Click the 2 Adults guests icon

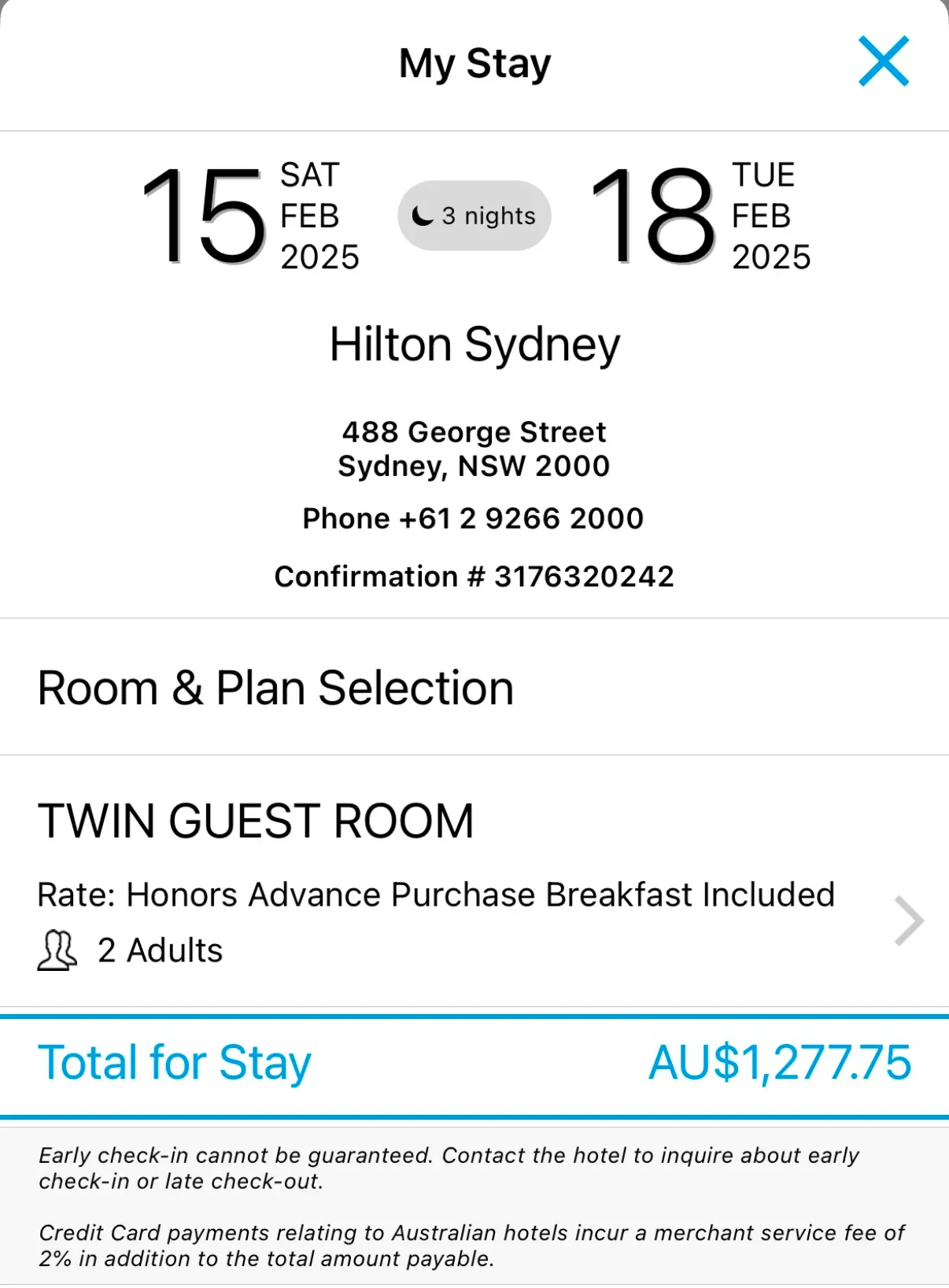57,950
